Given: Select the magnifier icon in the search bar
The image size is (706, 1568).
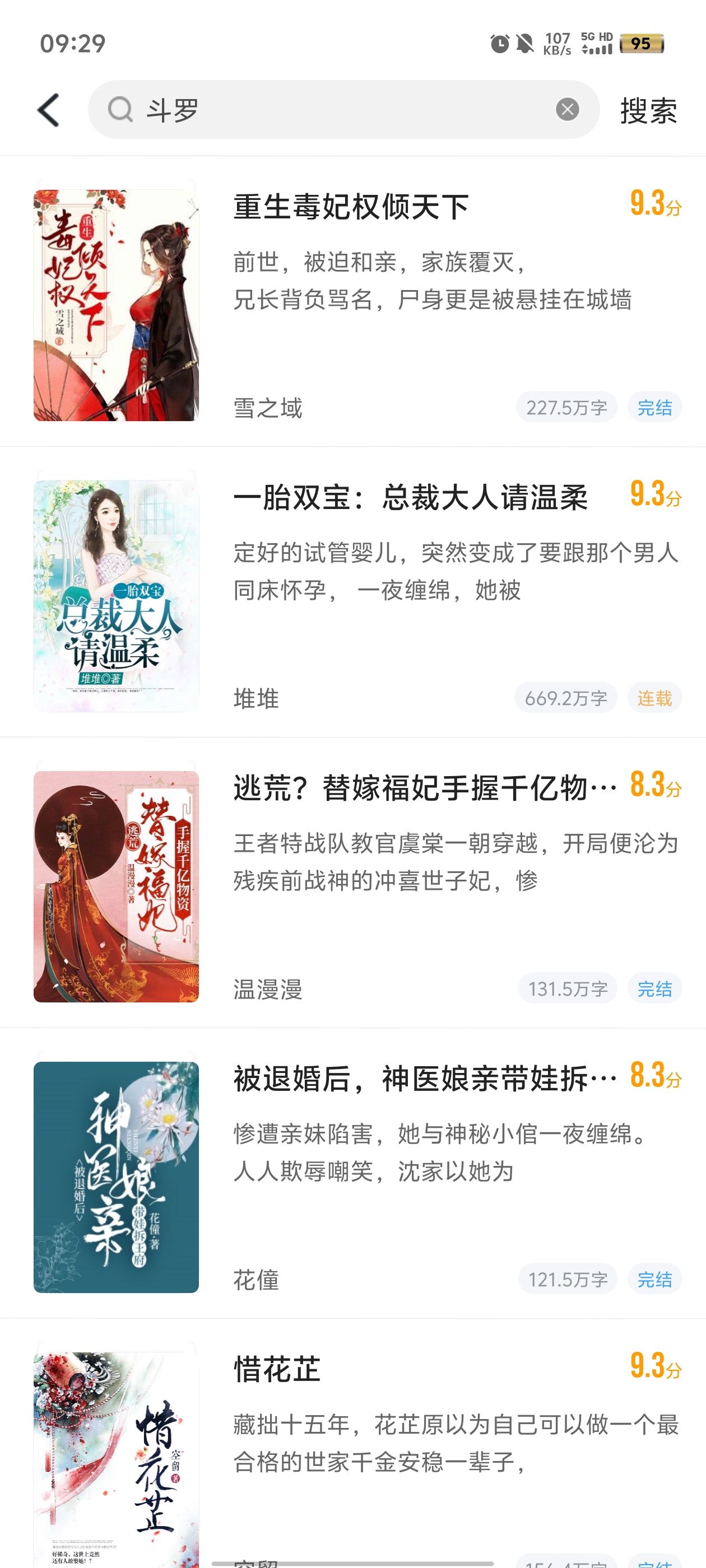Looking at the screenshot, I should tap(121, 111).
